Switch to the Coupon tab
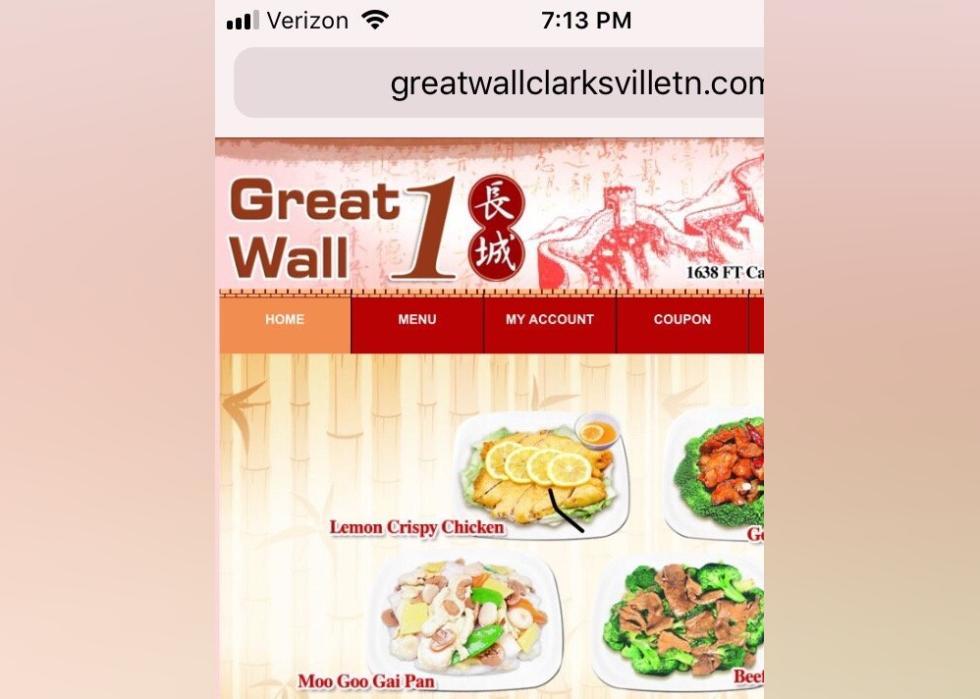The image size is (980, 699). [x=682, y=320]
